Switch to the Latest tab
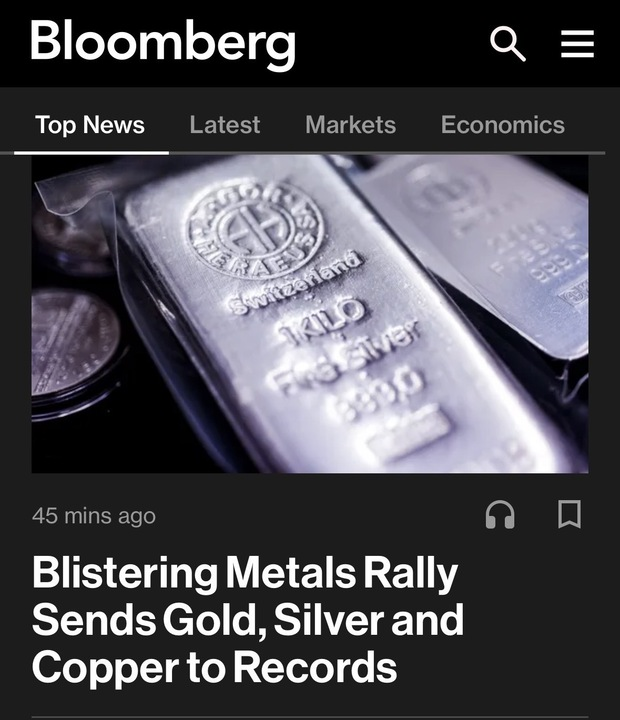 point(224,125)
